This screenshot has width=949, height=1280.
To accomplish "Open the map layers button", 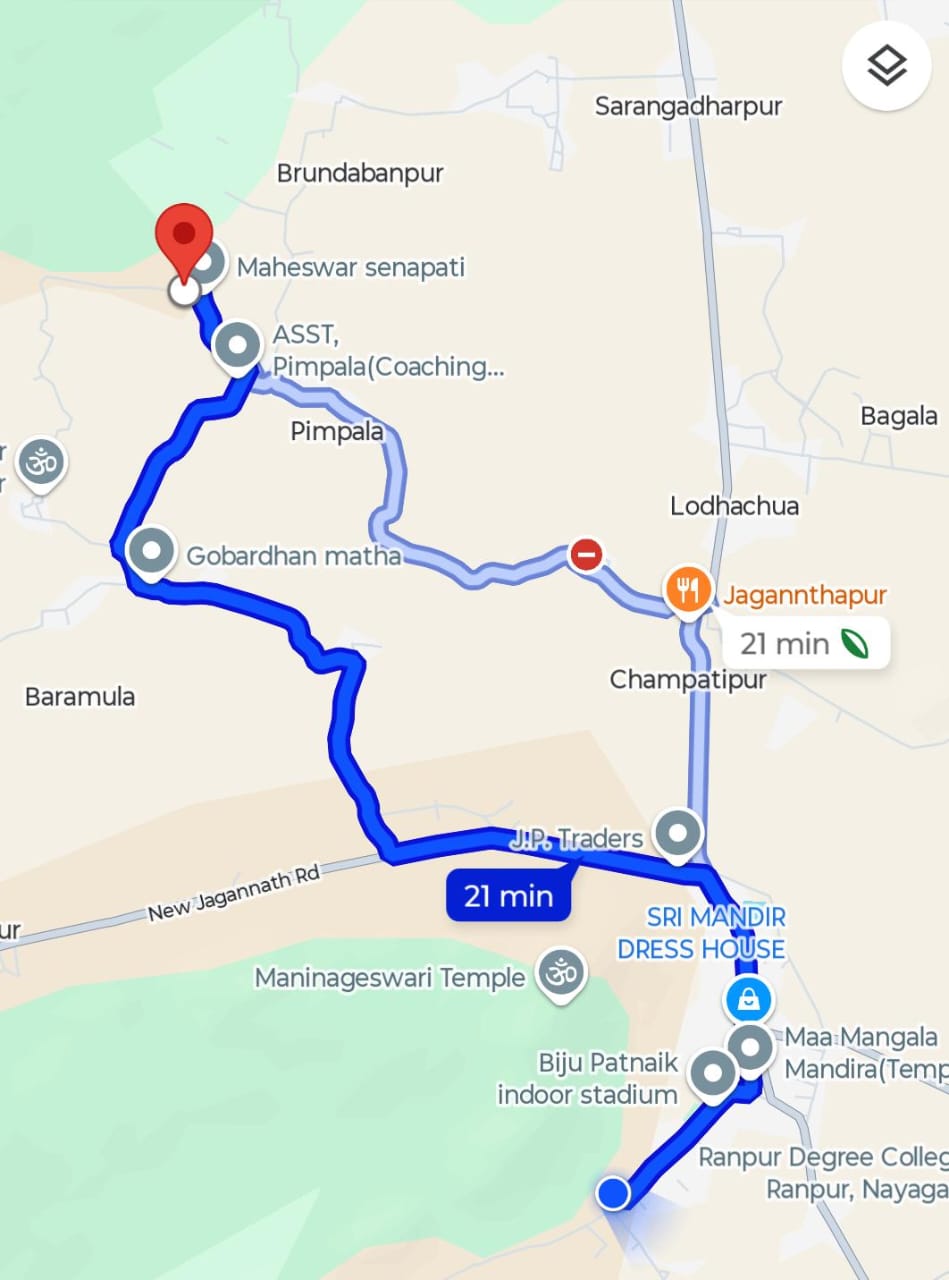I will [x=887, y=67].
